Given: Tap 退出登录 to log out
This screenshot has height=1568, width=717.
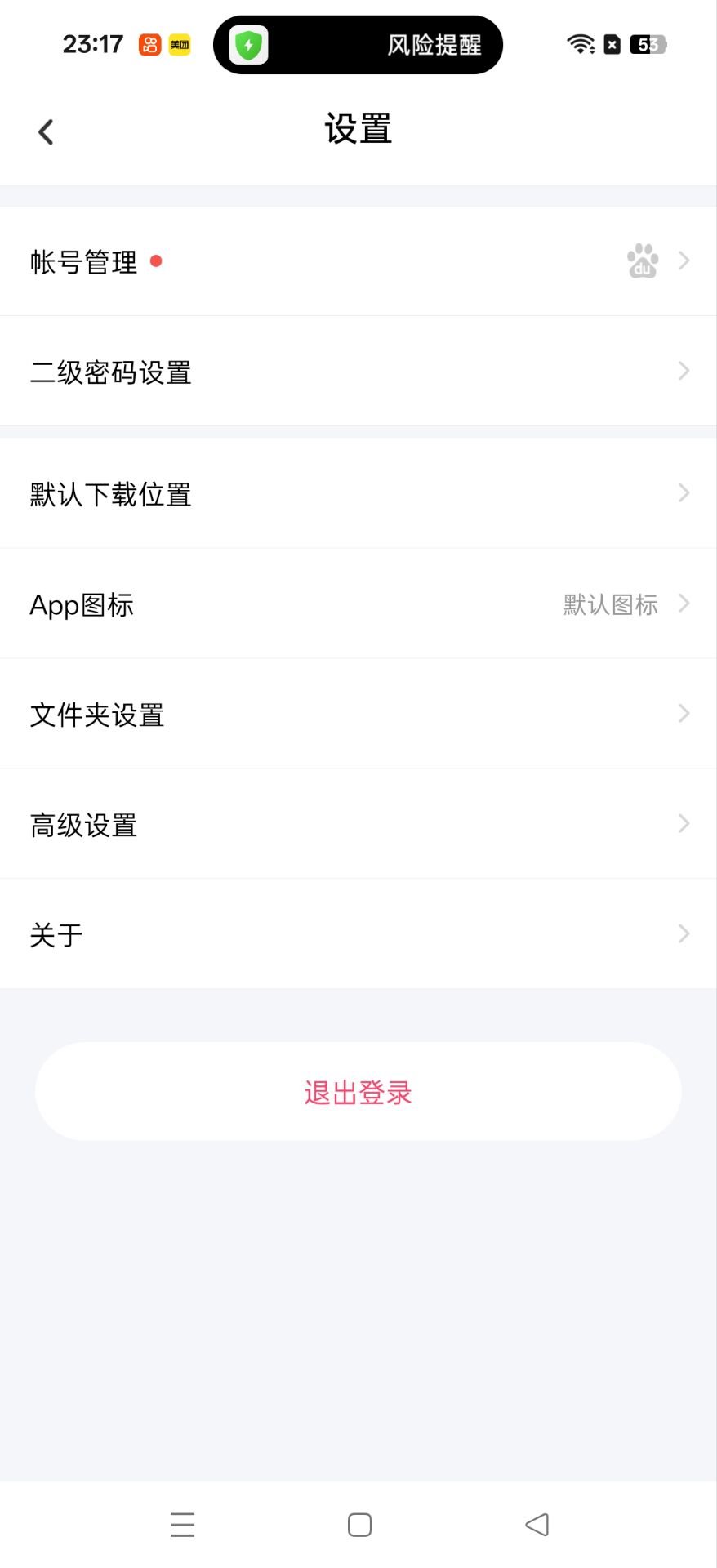Looking at the screenshot, I should click(x=358, y=1092).
